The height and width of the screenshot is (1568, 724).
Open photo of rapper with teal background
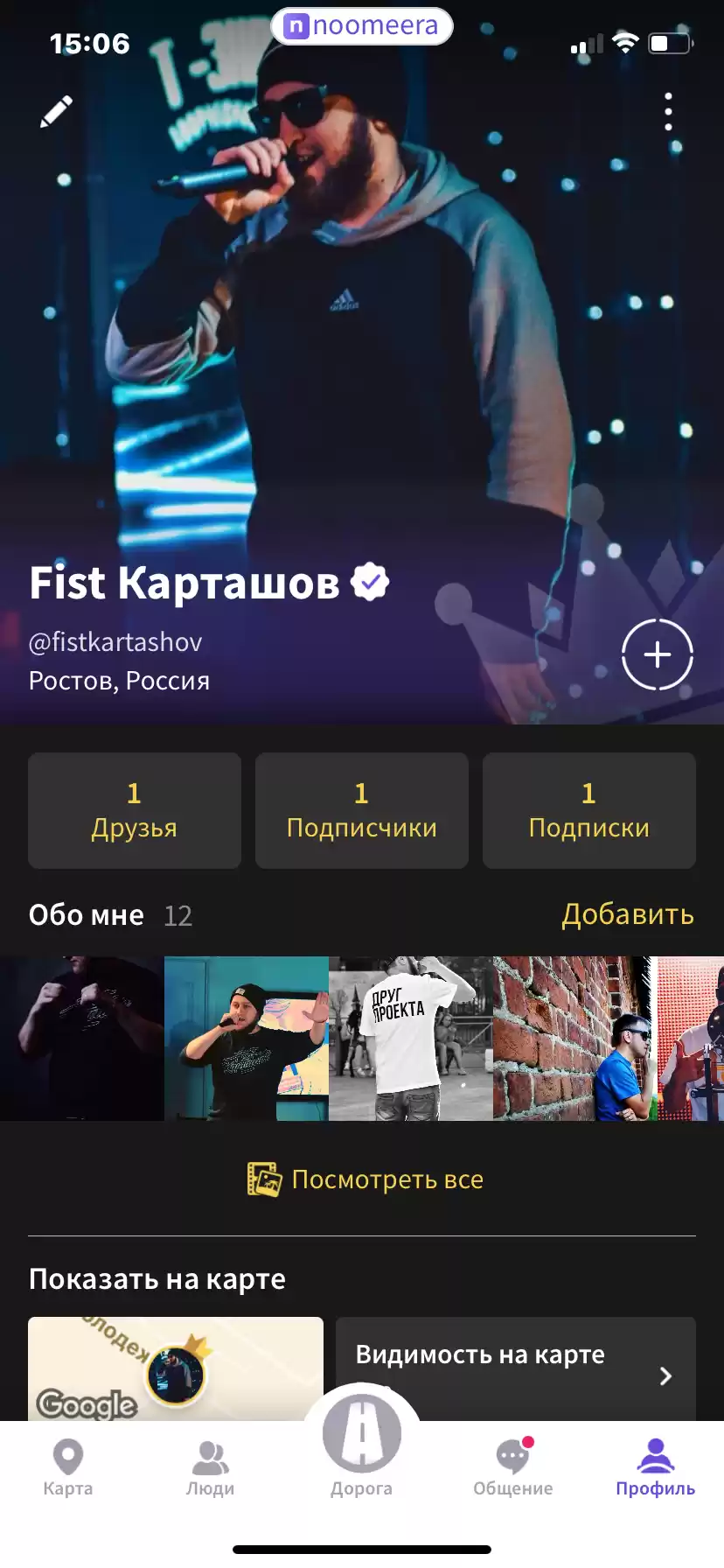click(x=247, y=1038)
